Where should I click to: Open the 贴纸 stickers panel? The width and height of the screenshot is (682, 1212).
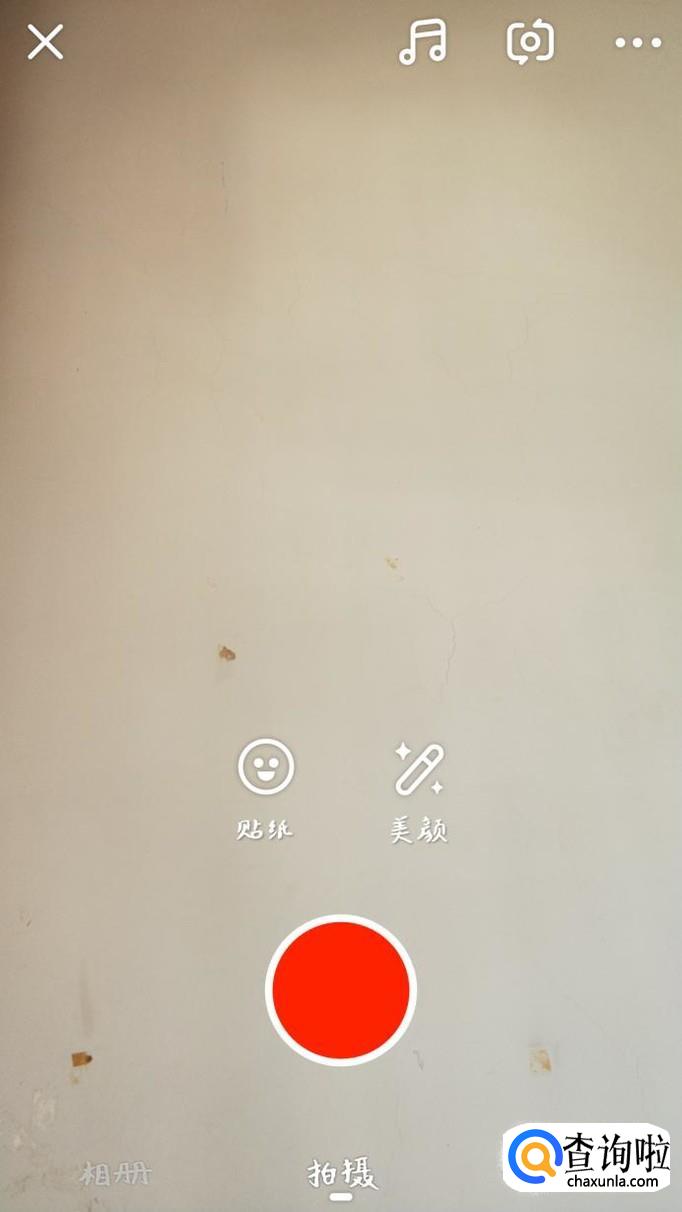coord(266,786)
